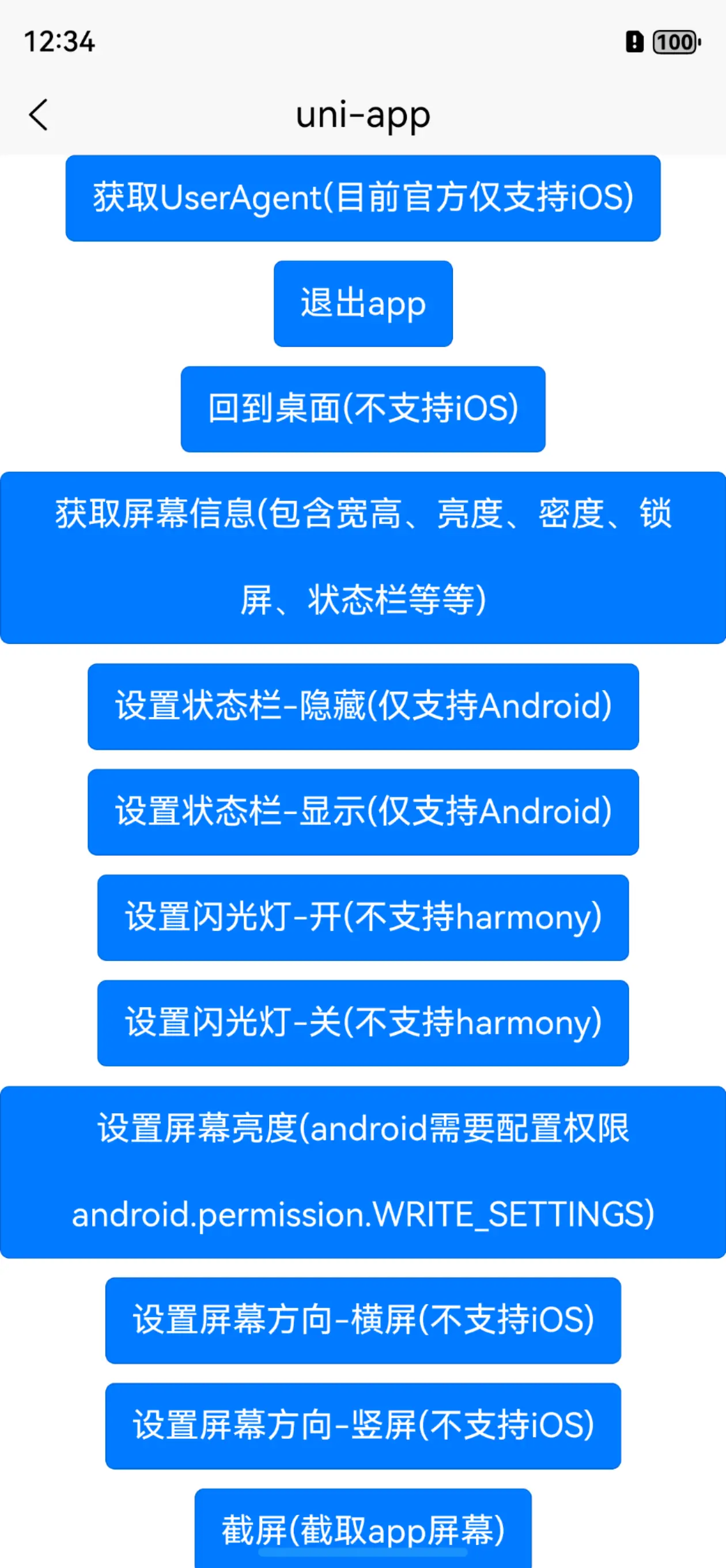Tap 回到桌面 to return to the desktop
This screenshot has width=726, height=1568.
[x=362, y=409]
